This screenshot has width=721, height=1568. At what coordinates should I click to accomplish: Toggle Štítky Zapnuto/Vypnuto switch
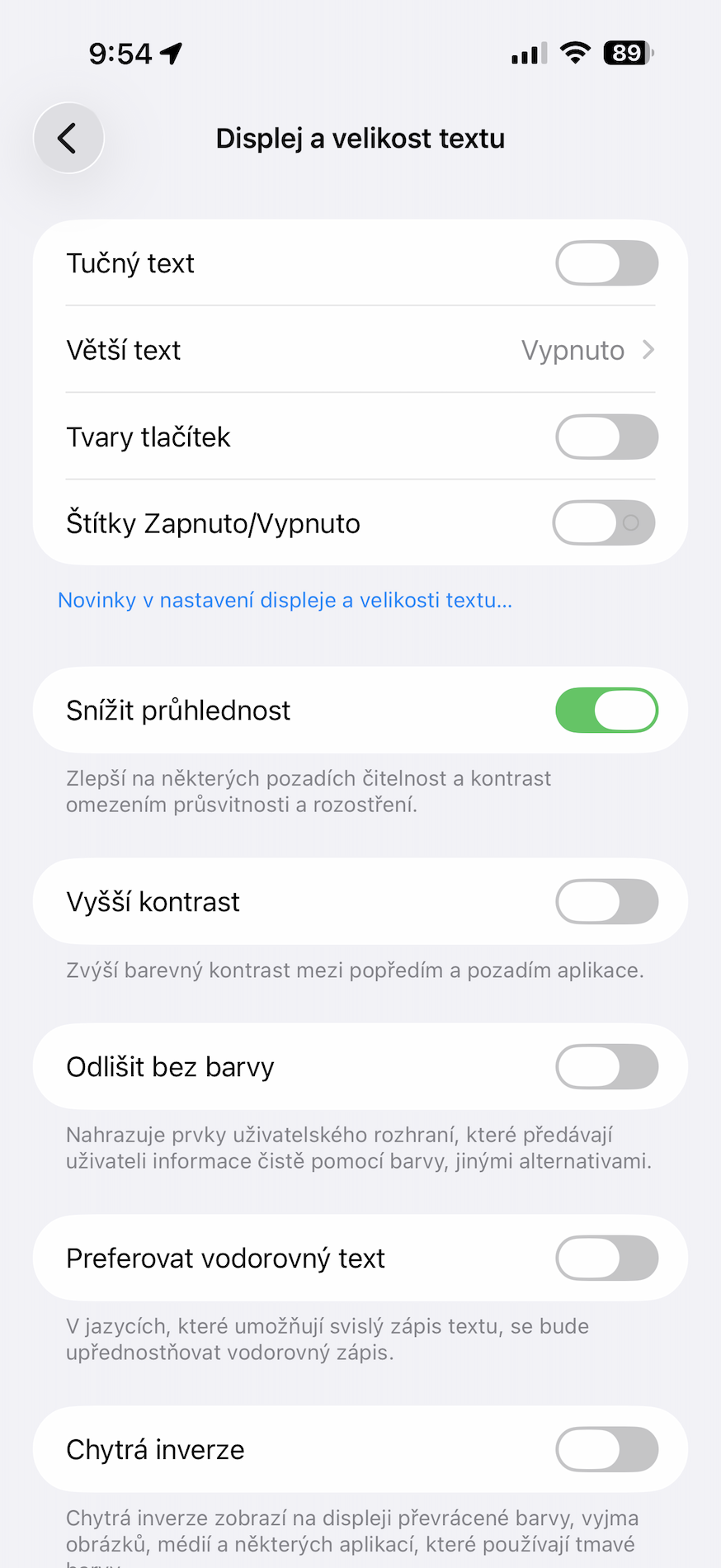click(x=605, y=522)
